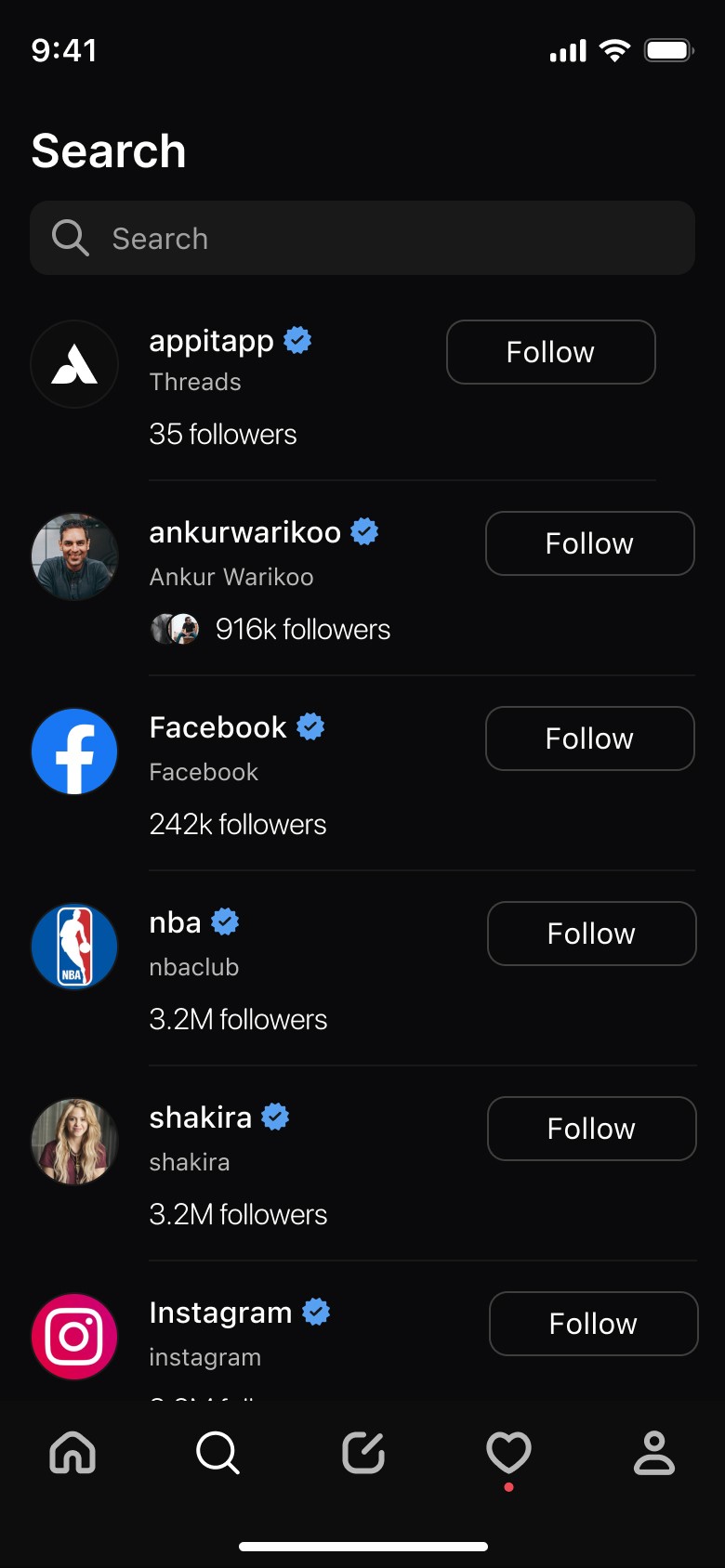View the Facebook profile result

click(217, 727)
